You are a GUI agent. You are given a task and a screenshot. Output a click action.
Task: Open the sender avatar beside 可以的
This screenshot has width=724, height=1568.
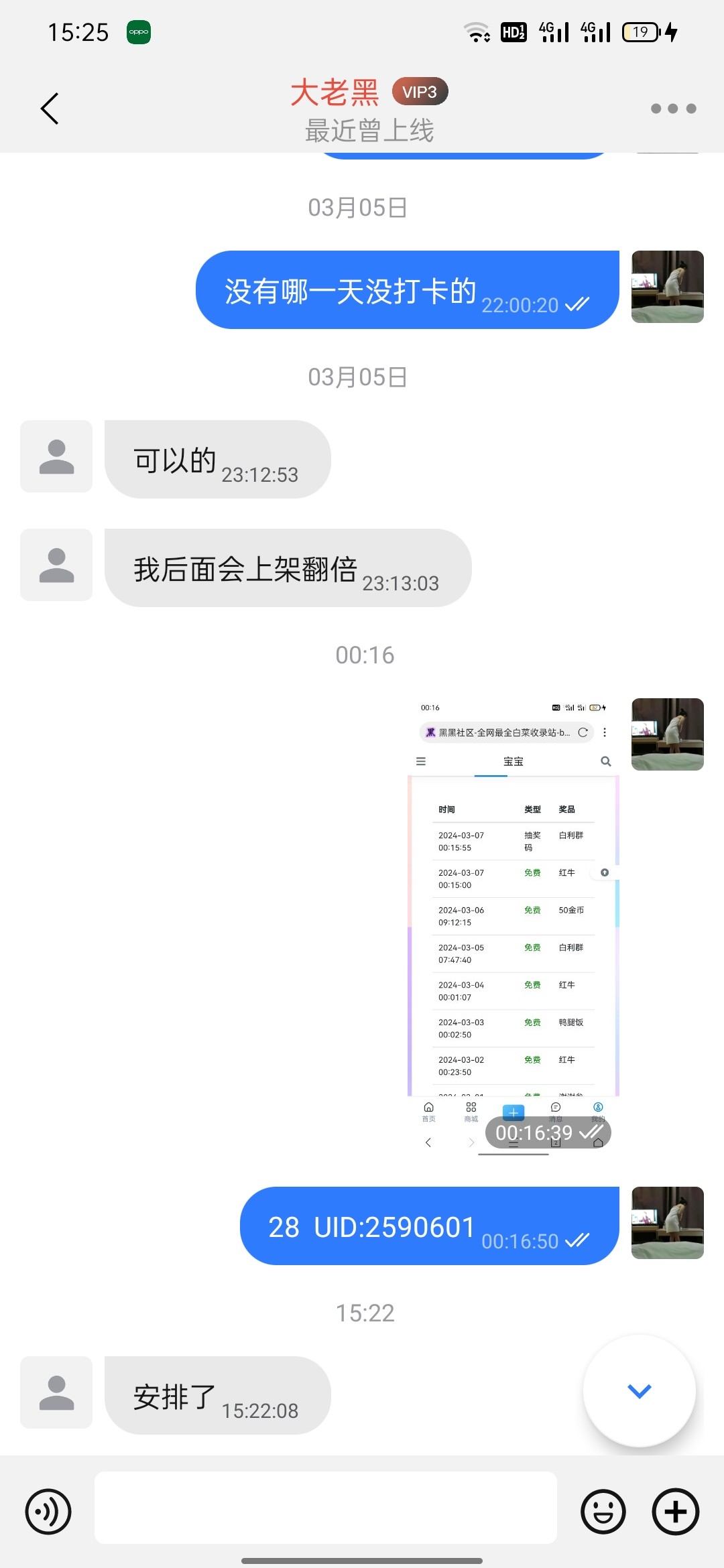56,456
